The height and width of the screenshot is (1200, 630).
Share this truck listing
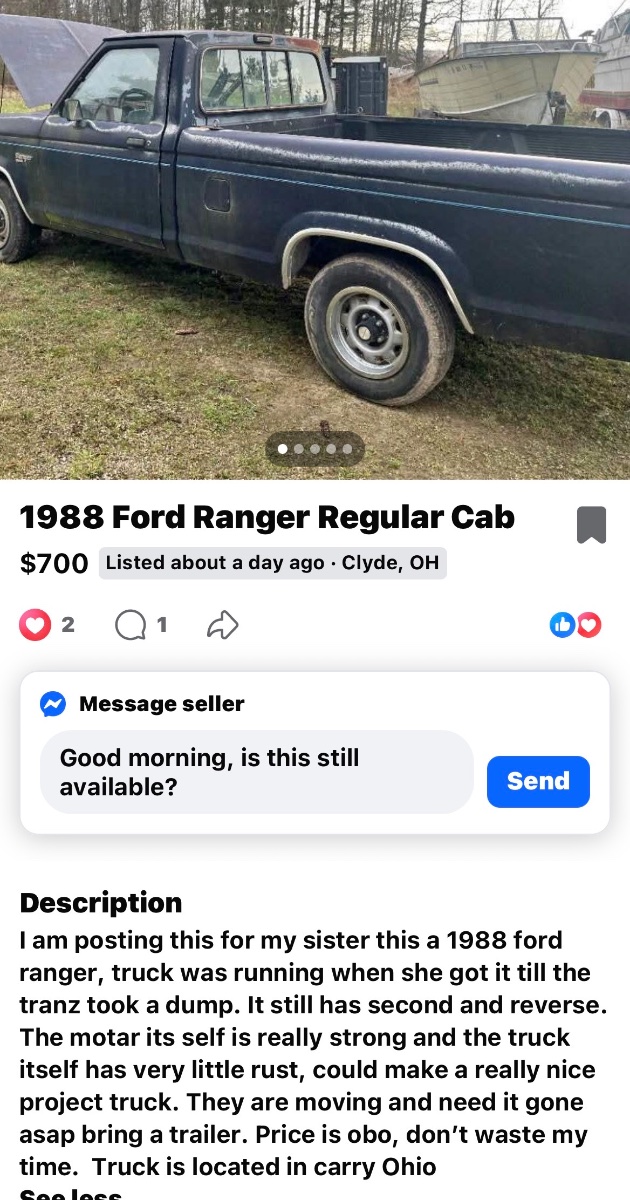(222, 625)
